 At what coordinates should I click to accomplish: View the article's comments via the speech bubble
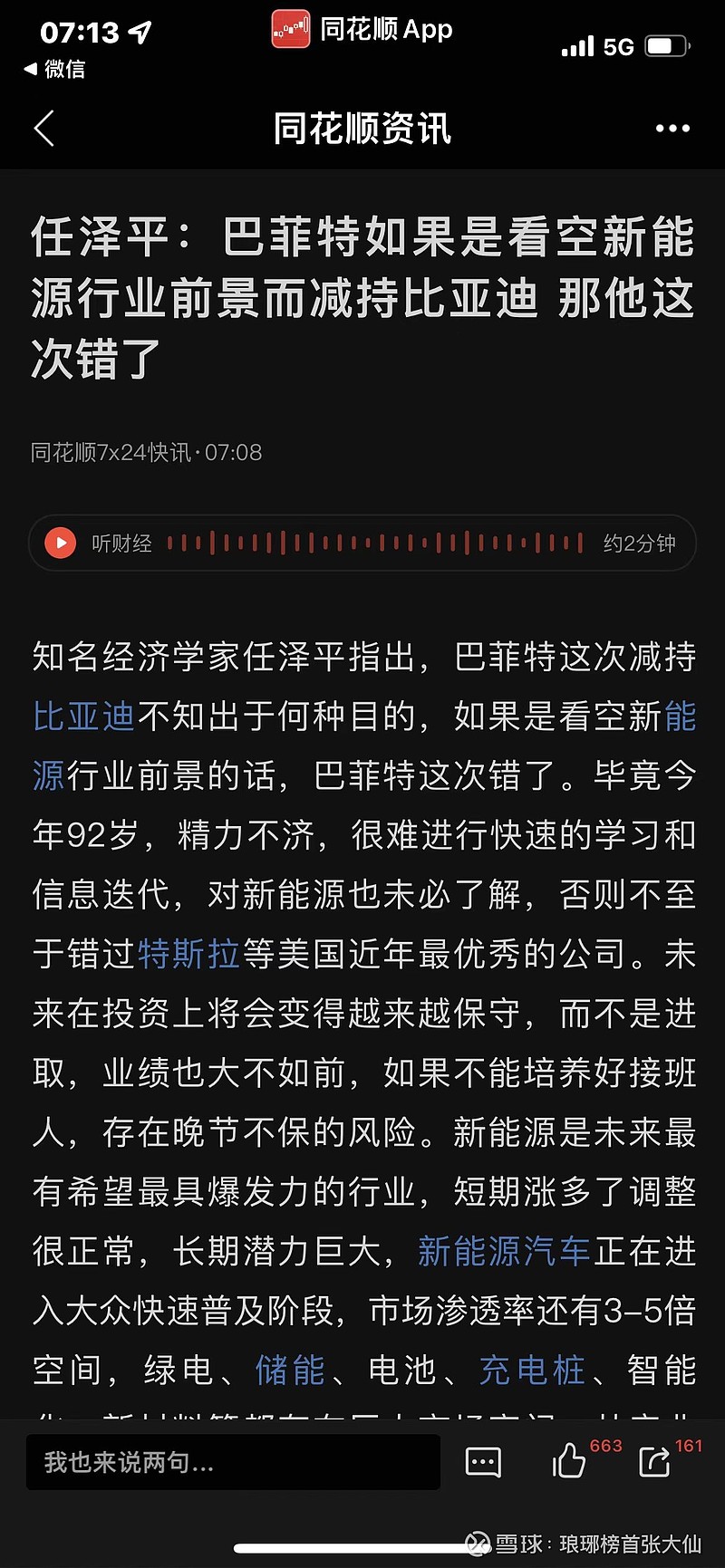[x=483, y=1461]
